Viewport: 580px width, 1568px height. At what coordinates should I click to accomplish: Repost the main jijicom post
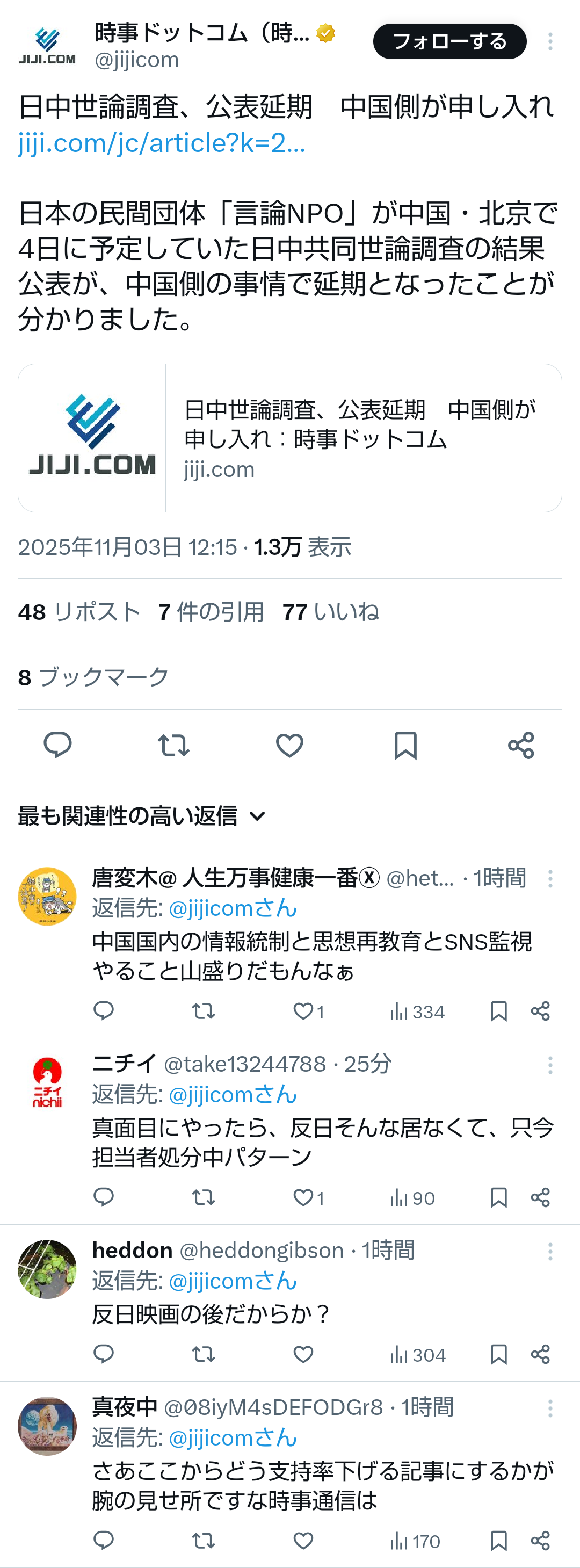(x=173, y=745)
